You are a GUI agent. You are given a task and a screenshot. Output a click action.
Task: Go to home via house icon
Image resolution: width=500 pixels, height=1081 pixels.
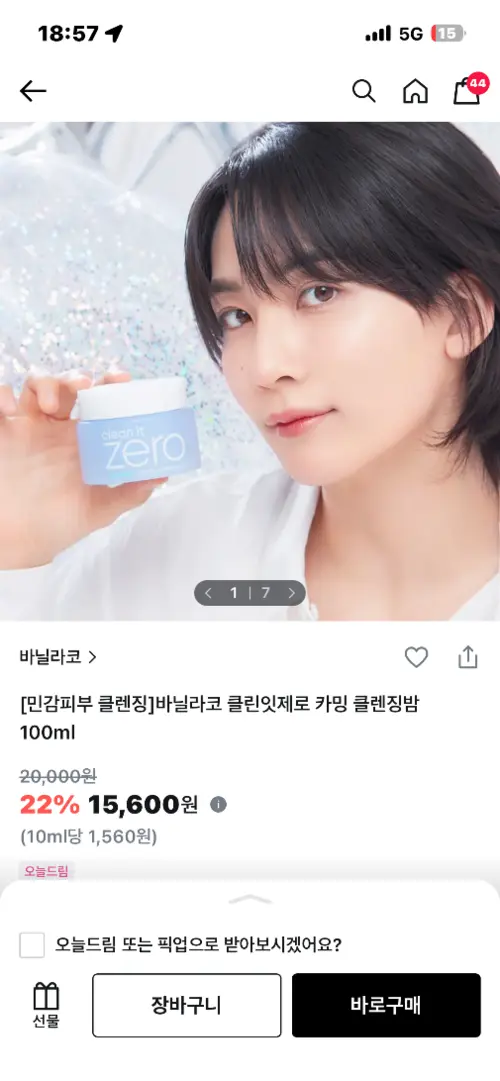(415, 91)
